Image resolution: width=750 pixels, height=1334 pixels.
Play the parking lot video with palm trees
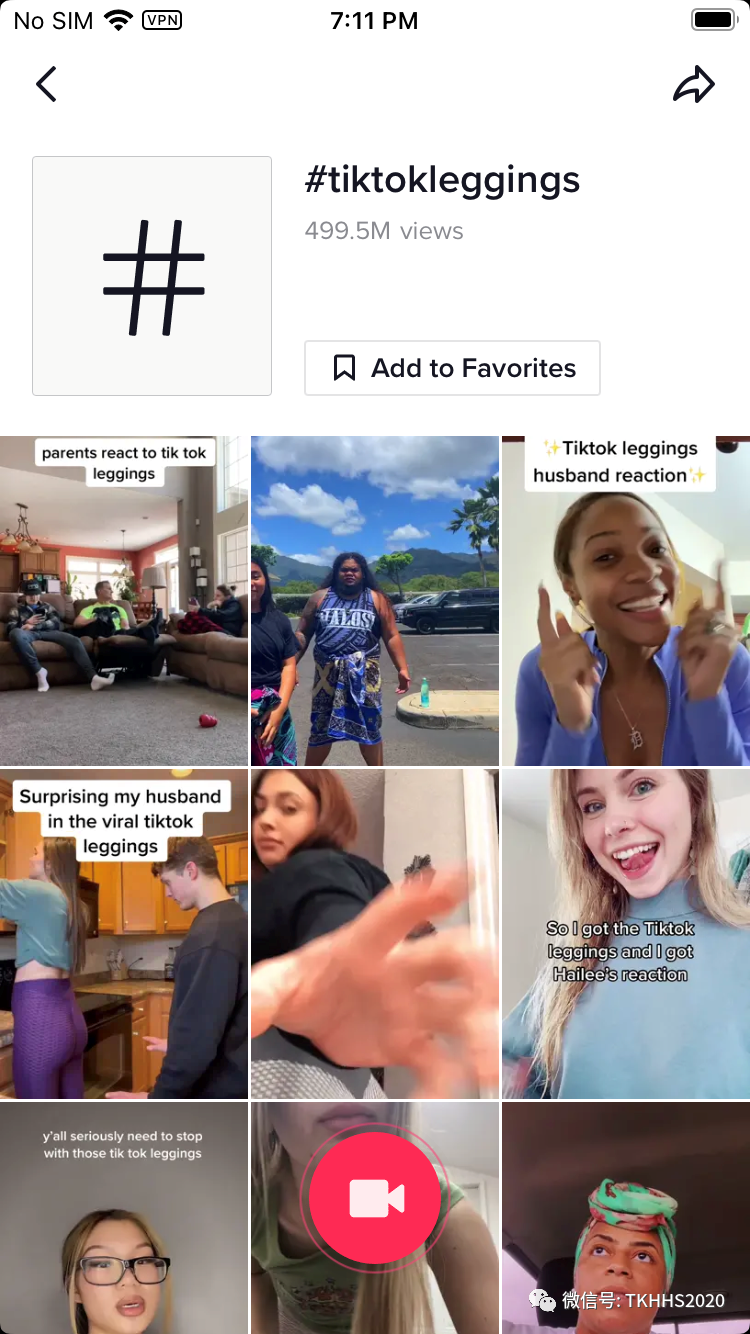coord(375,600)
